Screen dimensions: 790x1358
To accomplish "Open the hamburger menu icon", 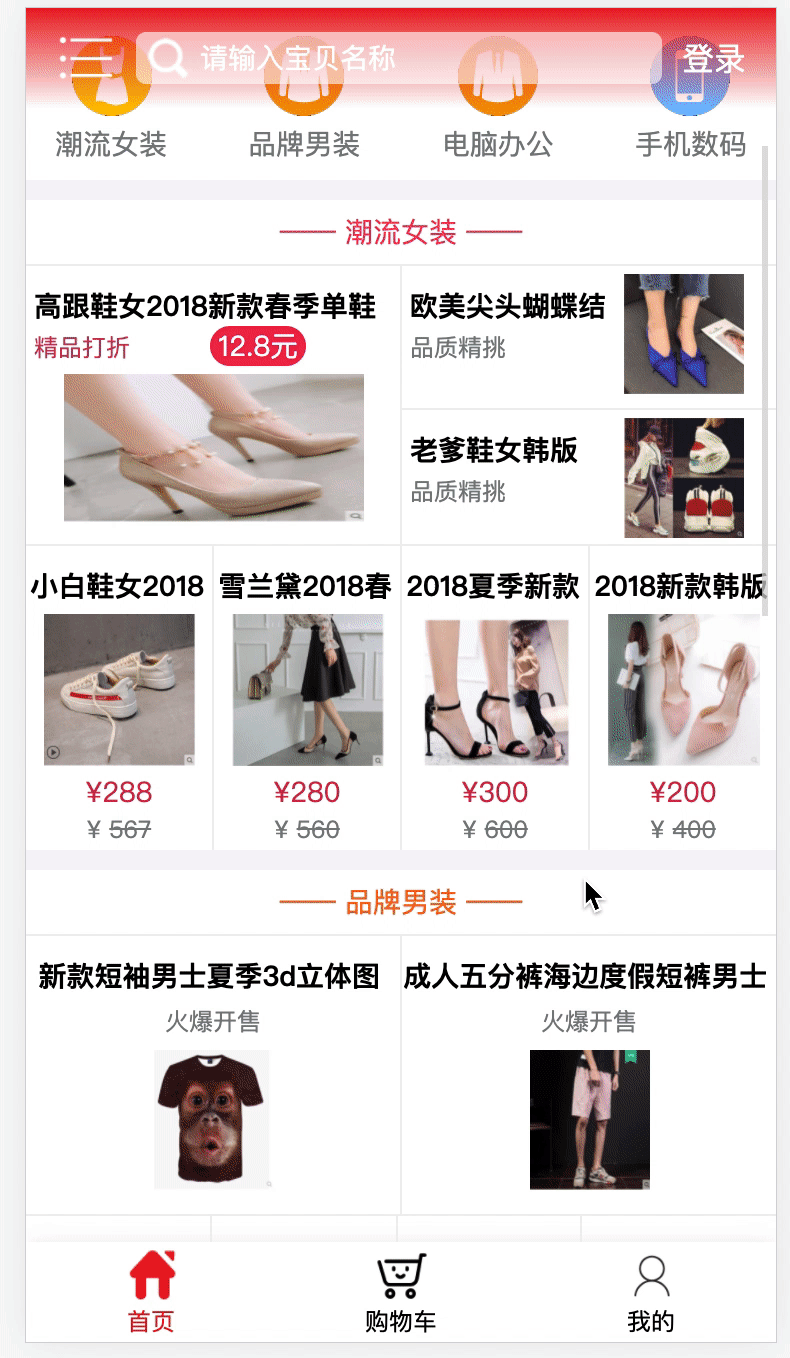I will coord(87,58).
